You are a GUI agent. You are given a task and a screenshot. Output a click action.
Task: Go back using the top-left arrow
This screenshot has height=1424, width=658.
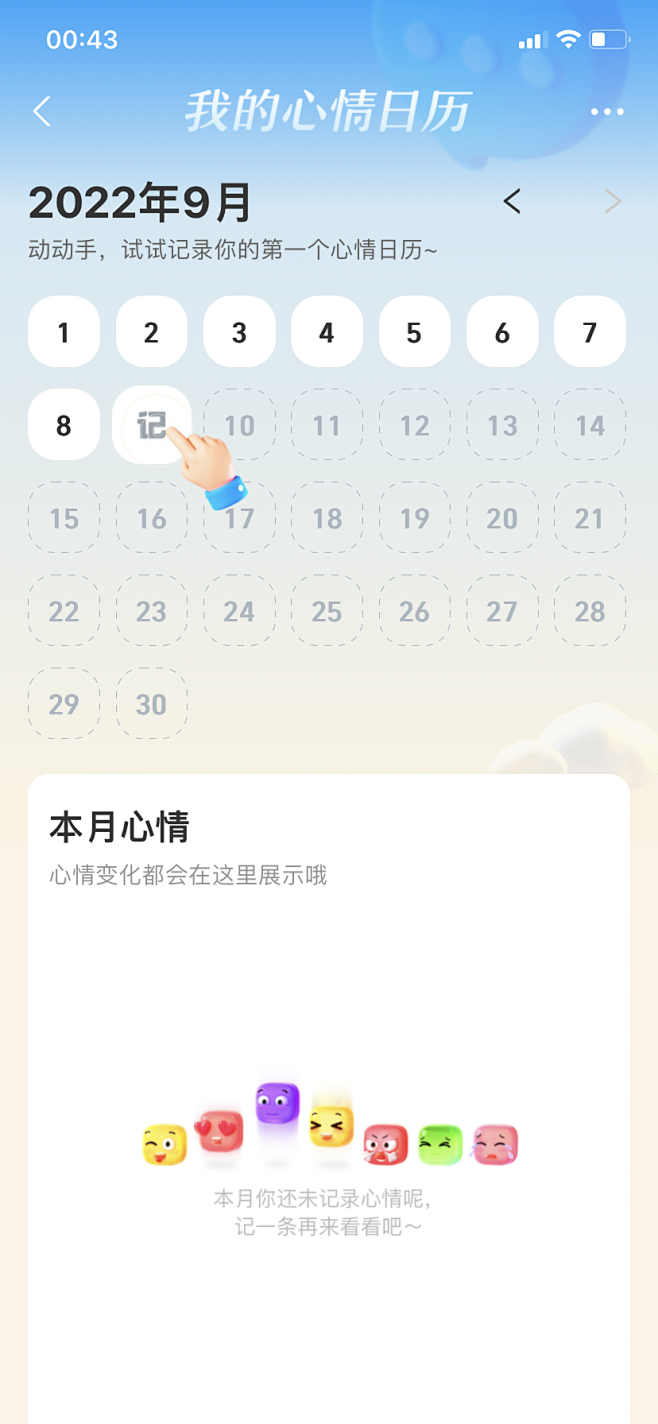pos(42,111)
